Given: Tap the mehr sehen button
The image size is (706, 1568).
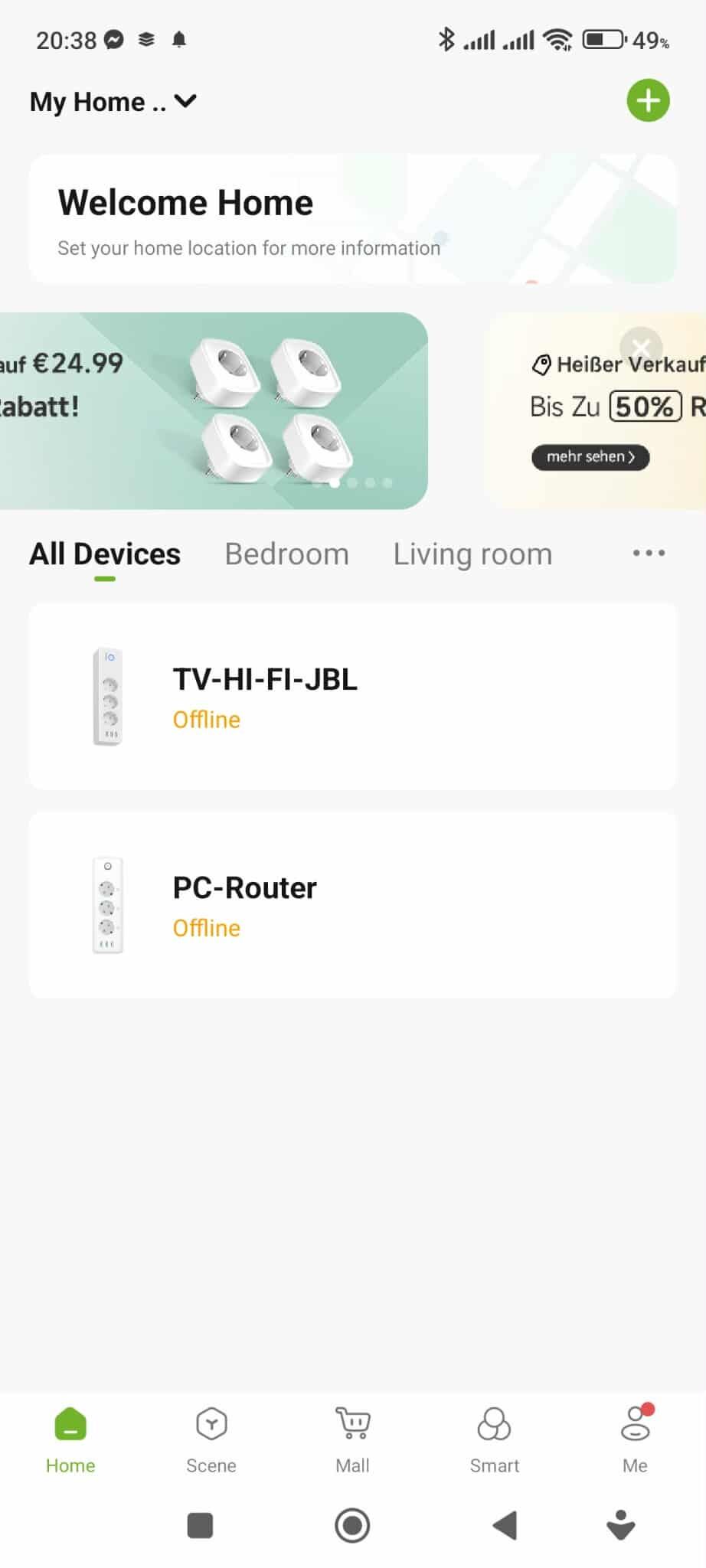Looking at the screenshot, I should (590, 457).
